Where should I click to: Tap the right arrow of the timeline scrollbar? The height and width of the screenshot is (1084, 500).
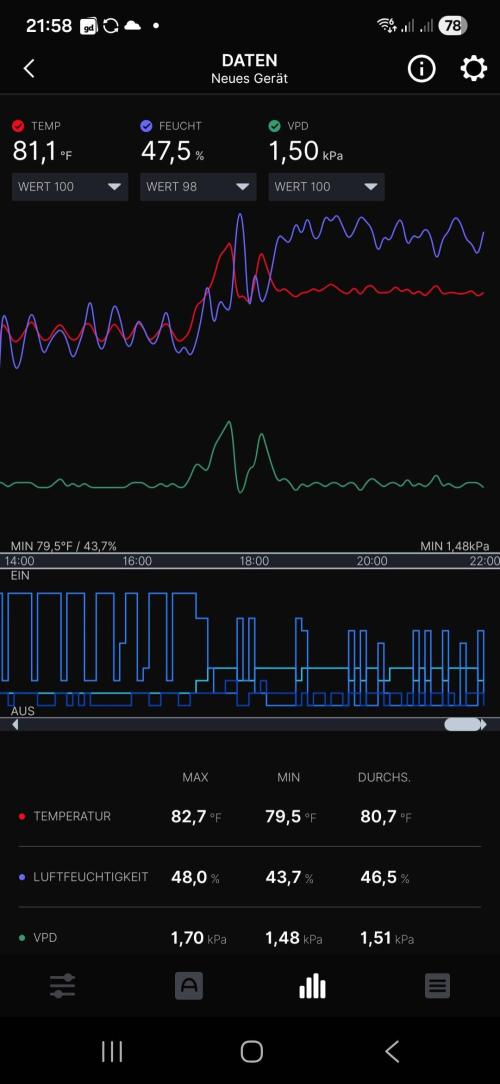483,725
